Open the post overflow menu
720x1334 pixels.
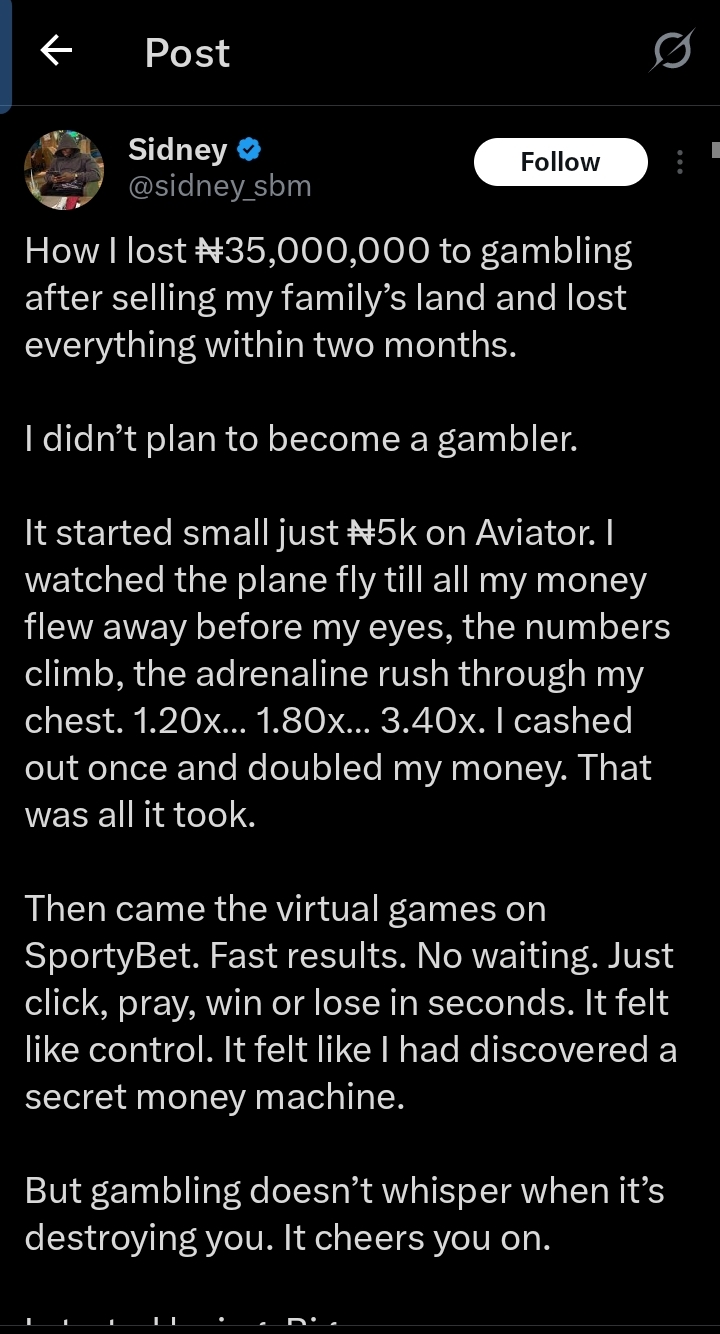(x=680, y=162)
